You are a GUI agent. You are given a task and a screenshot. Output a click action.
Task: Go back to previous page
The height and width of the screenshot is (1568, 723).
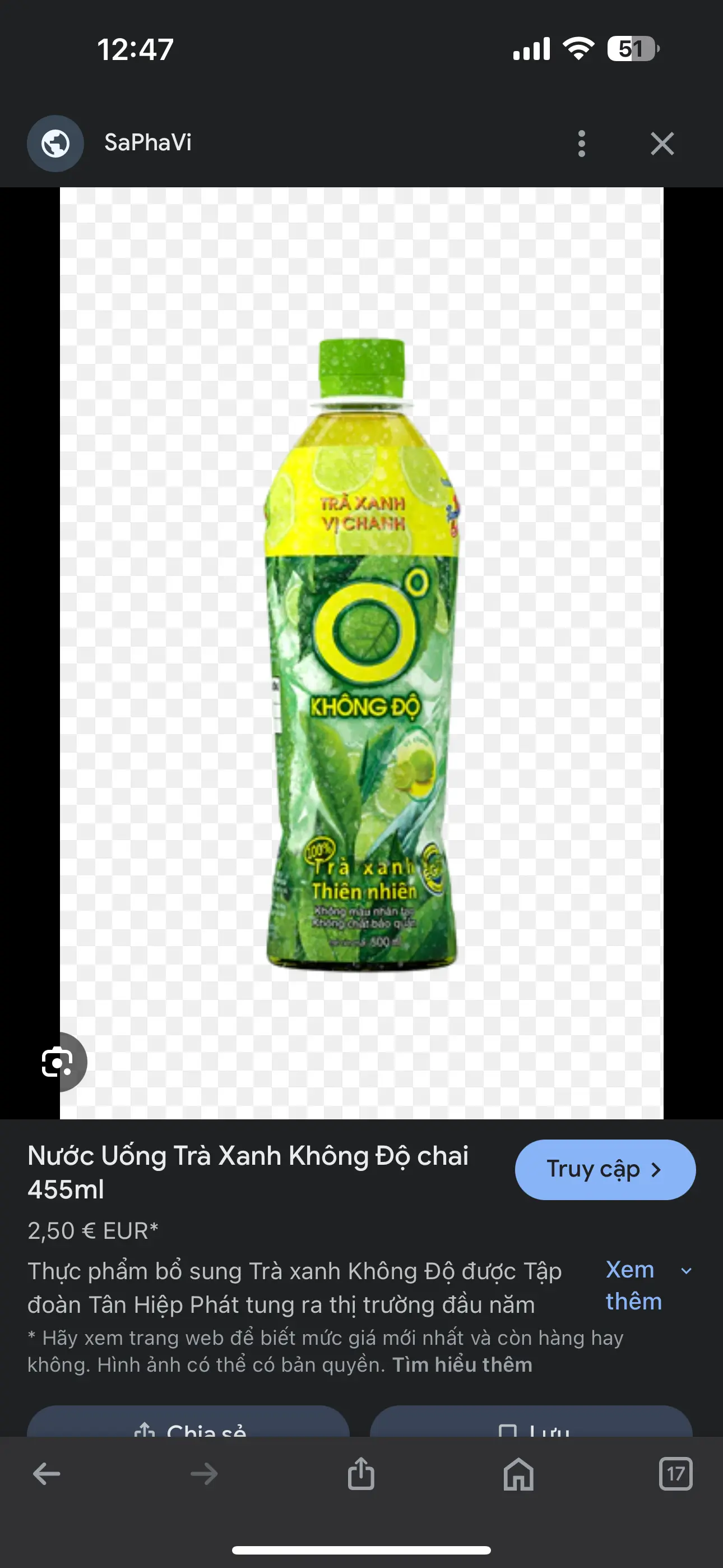pyautogui.click(x=47, y=1474)
